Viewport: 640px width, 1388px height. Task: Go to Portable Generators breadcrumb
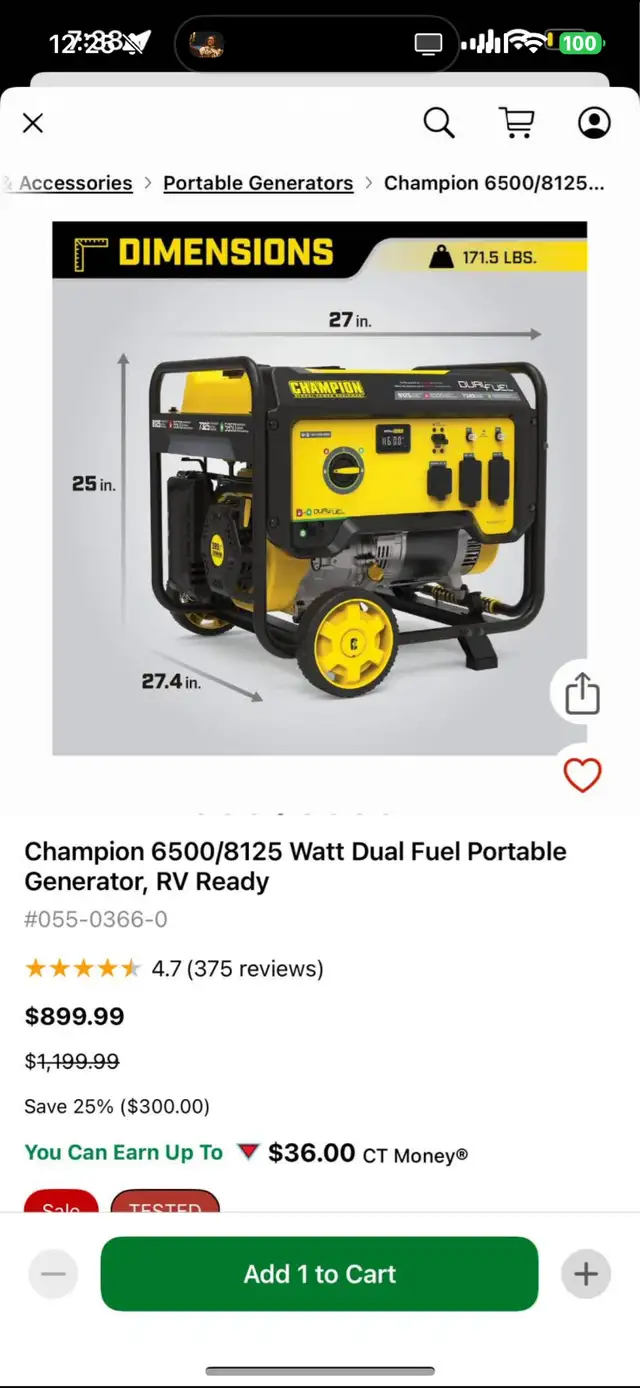(x=258, y=183)
